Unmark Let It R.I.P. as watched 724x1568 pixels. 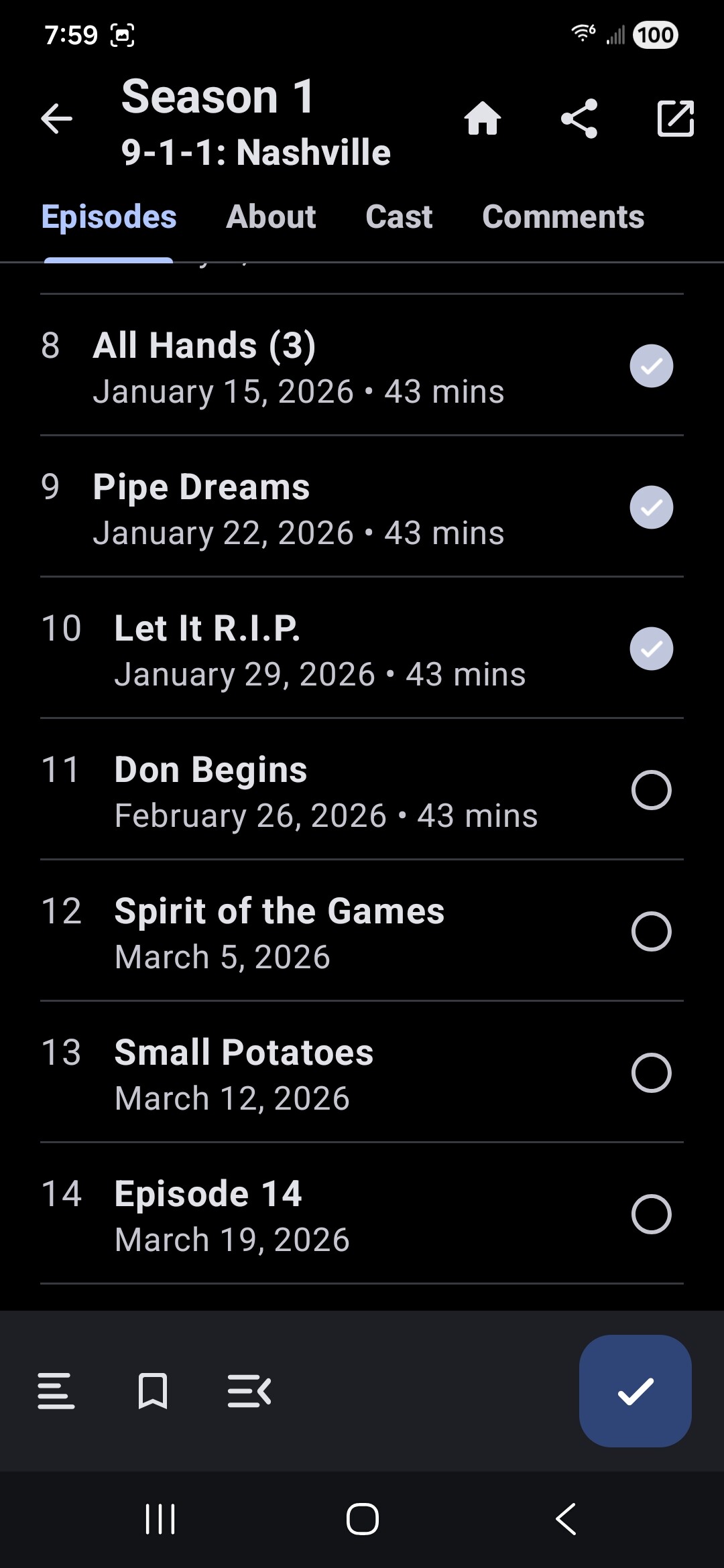pos(651,649)
